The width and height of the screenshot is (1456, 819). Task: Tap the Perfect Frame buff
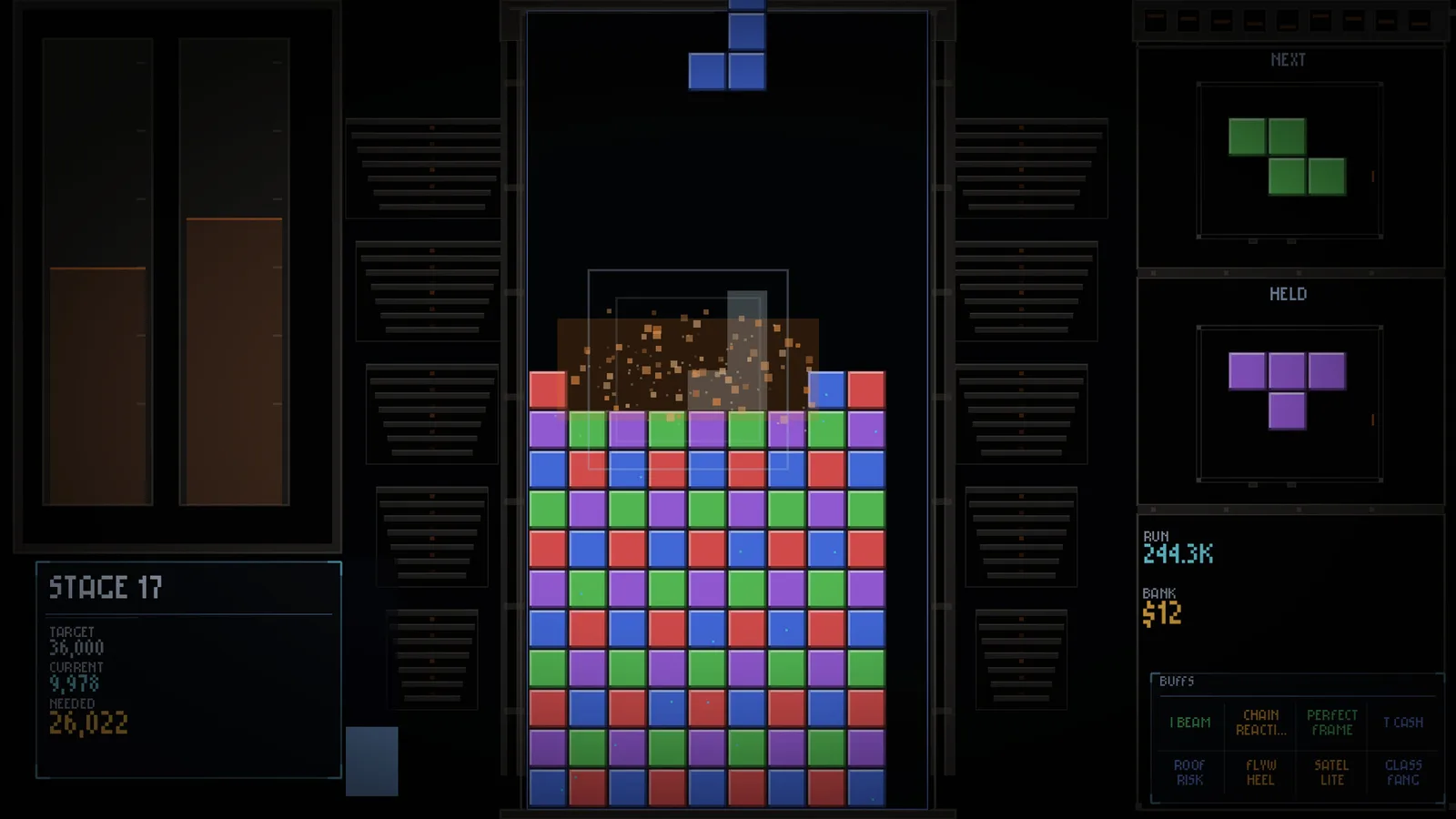(x=1331, y=723)
